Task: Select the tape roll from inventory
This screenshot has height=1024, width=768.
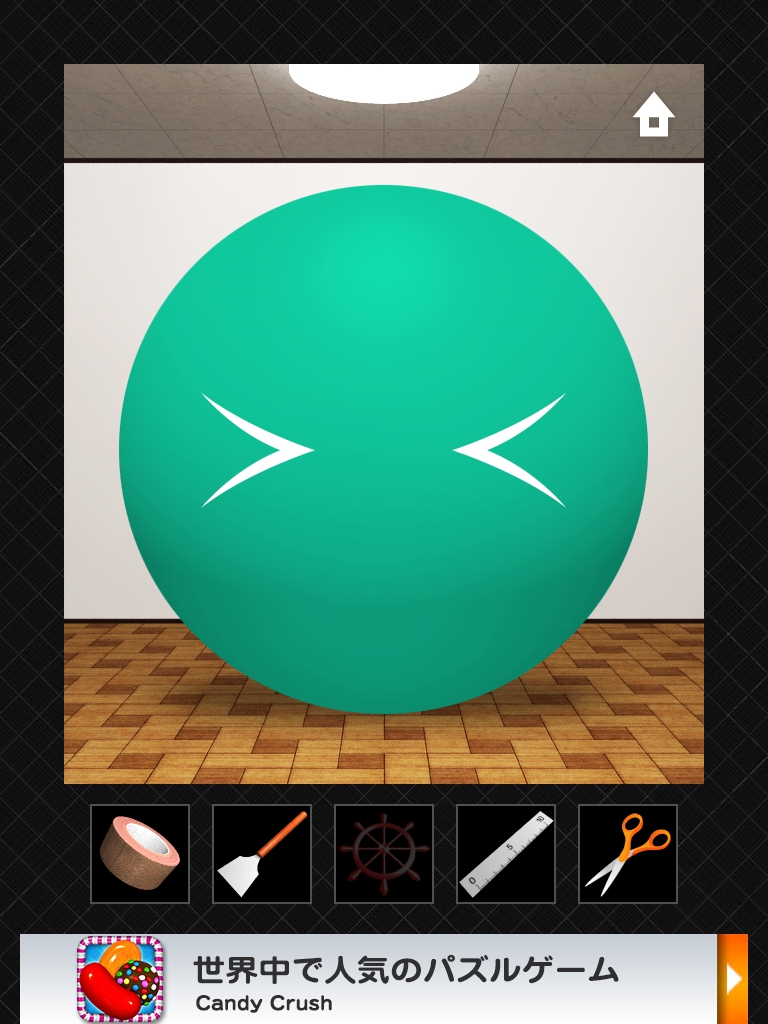Action: [140, 854]
